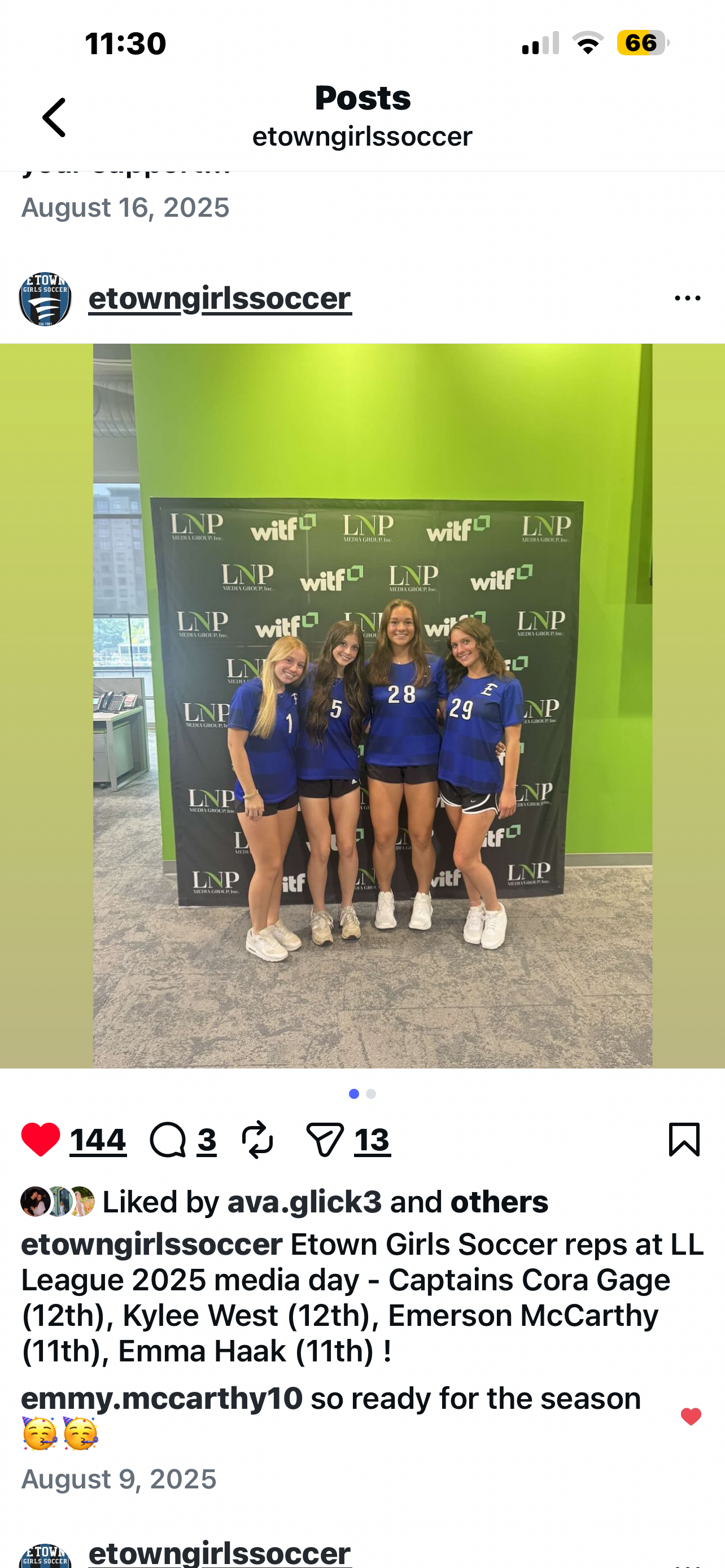Bookmark the media day post

pyautogui.click(x=684, y=1140)
